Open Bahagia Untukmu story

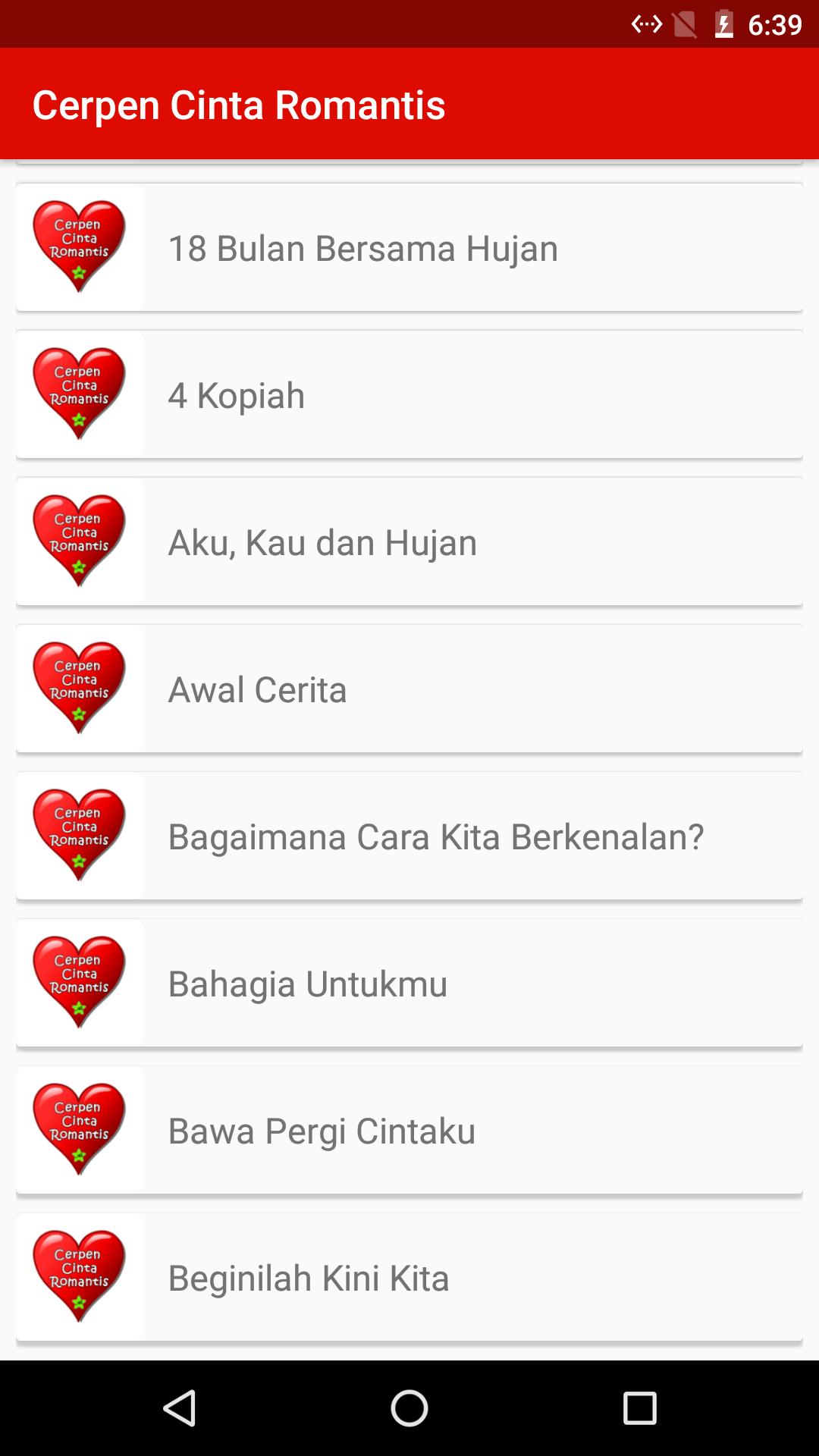[409, 983]
